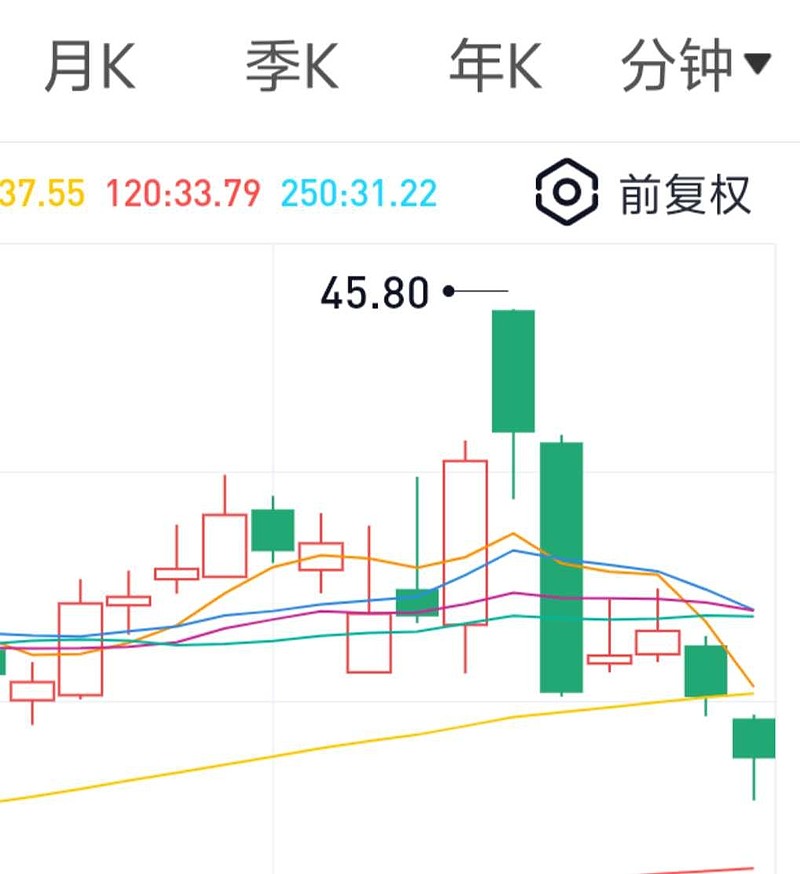Click the hollow red candle with tall upper wick
Image resolution: width=800 pixels, height=874 pixels.
point(465,540)
